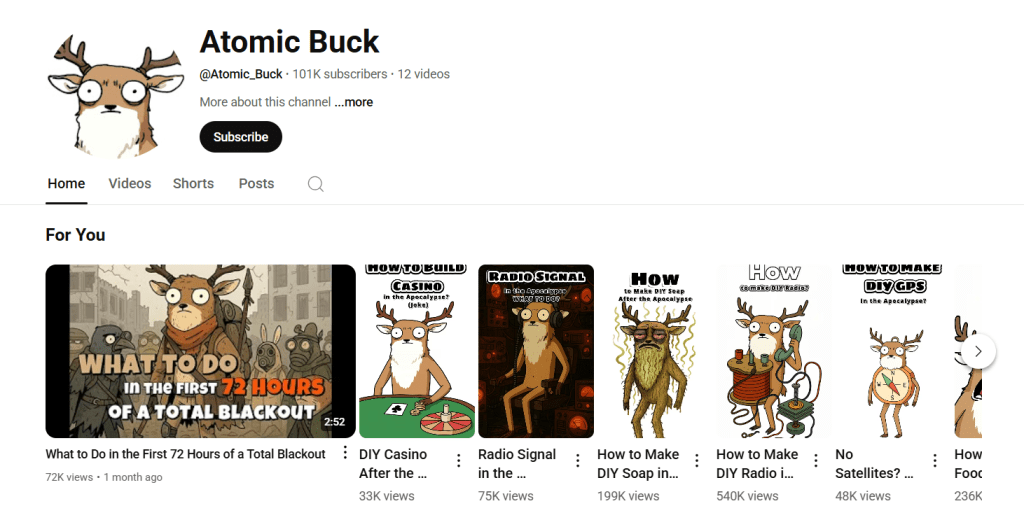The width and height of the screenshot is (1024, 506).
Task: Switch to the Shorts tab
Action: 193,183
